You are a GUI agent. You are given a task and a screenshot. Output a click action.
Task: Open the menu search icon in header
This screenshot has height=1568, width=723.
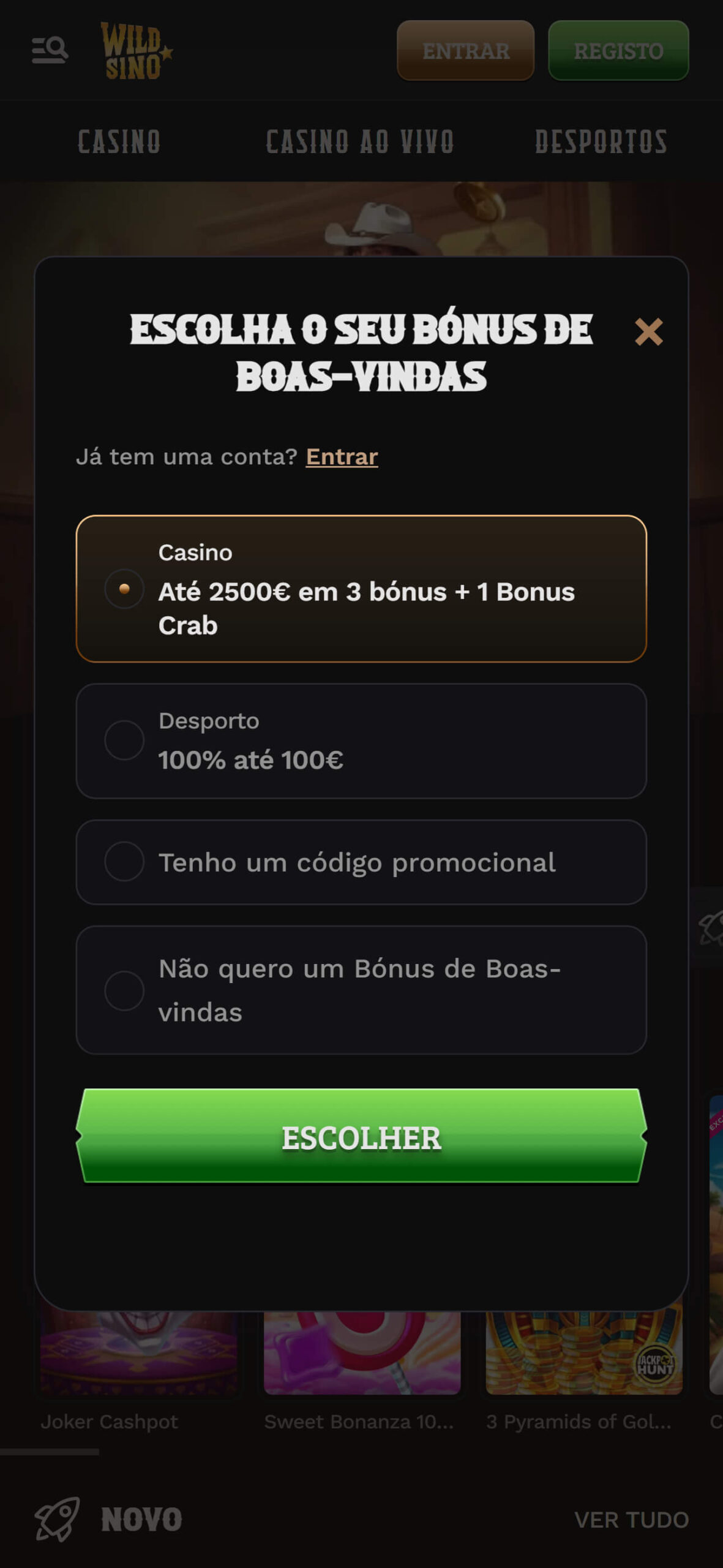pos(50,50)
